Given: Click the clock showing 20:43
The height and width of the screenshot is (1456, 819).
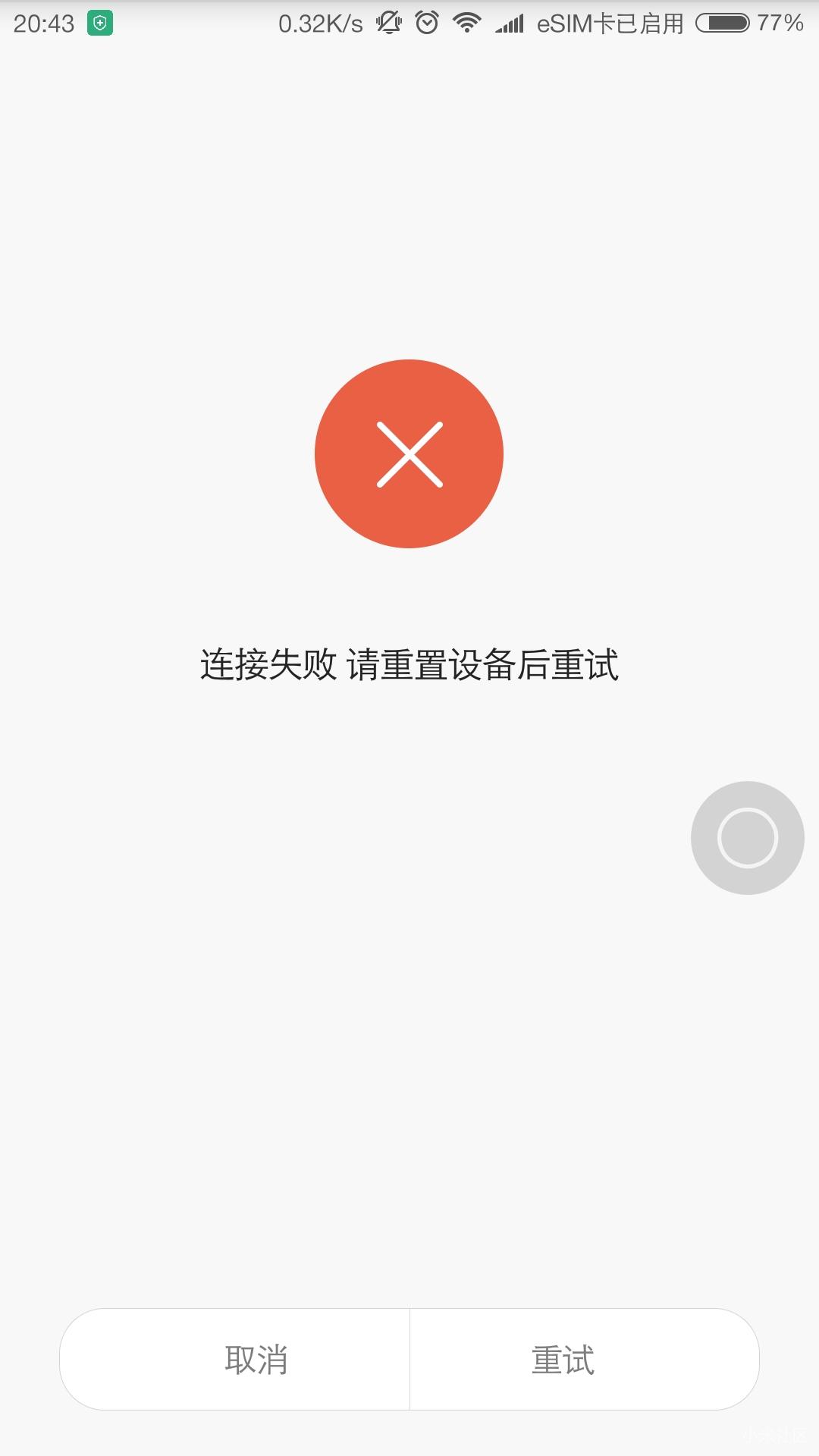Looking at the screenshot, I should coord(43,22).
